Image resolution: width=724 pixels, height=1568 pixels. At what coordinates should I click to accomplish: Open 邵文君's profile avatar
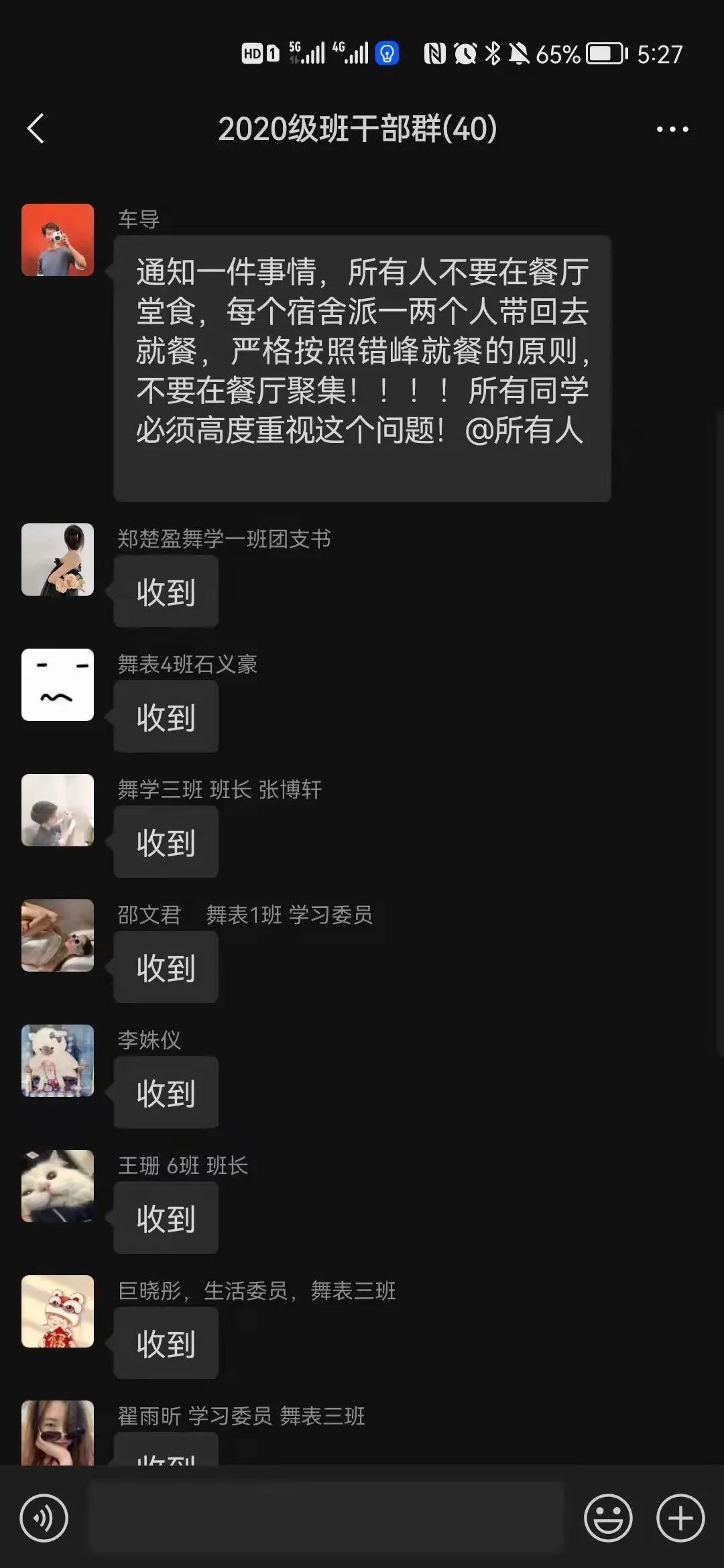click(58, 935)
